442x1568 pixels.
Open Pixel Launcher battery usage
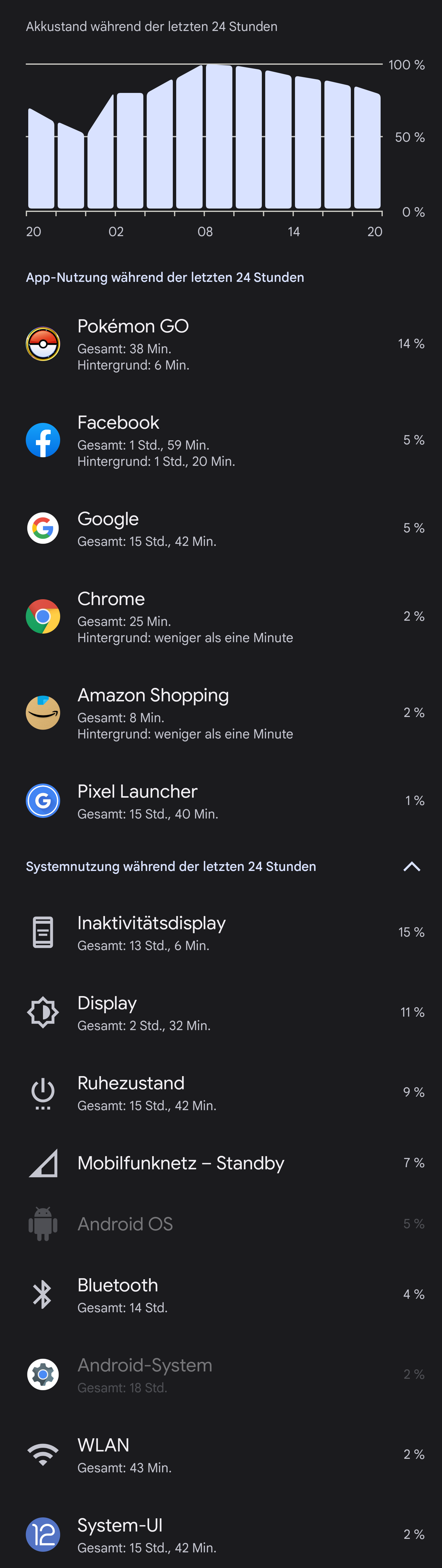coord(221,801)
